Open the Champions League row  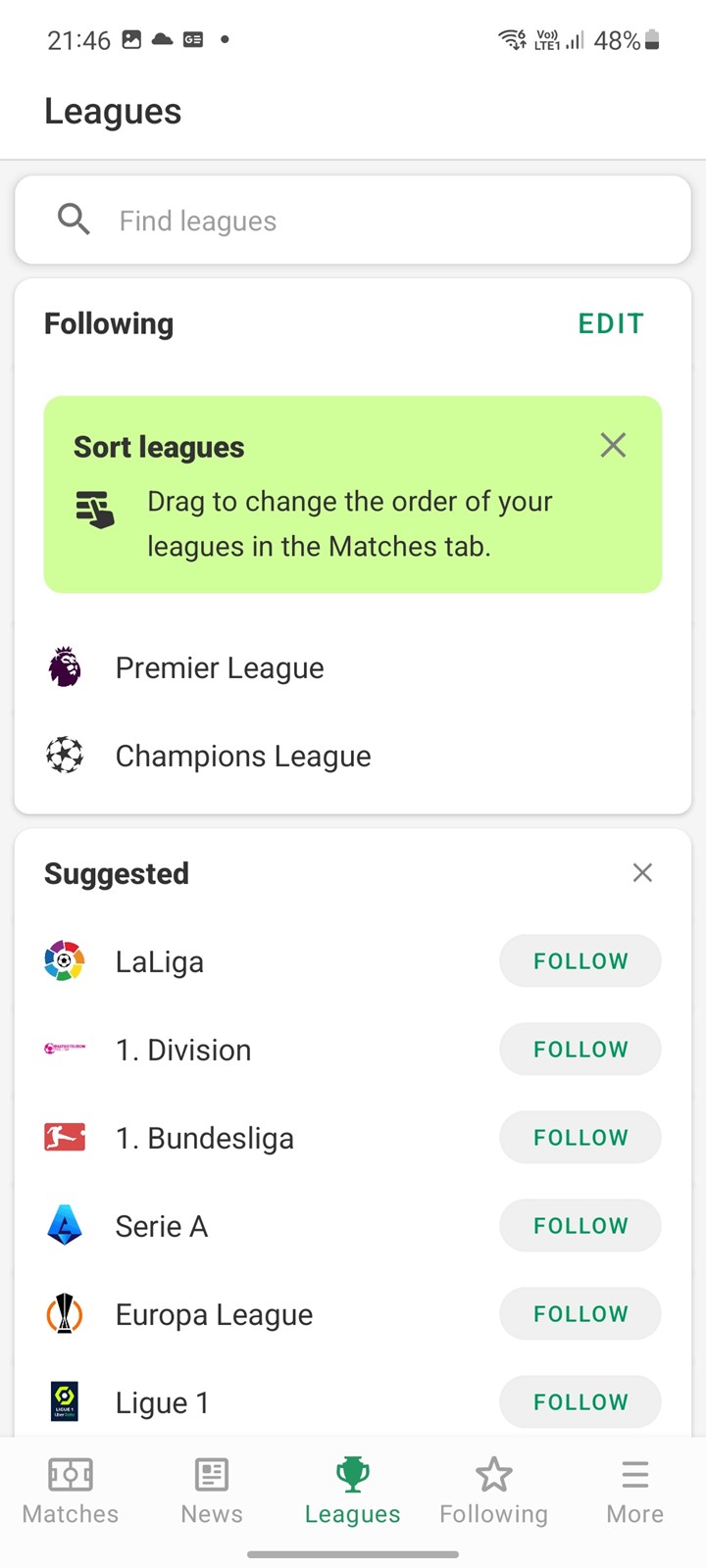(x=353, y=756)
